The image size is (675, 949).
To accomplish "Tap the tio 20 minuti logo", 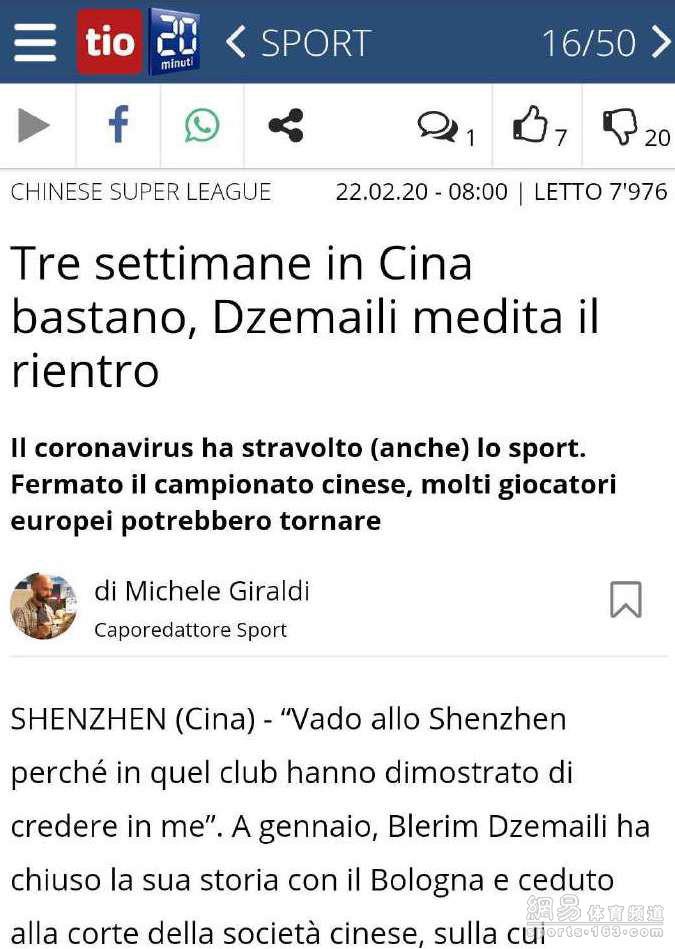I will point(138,42).
